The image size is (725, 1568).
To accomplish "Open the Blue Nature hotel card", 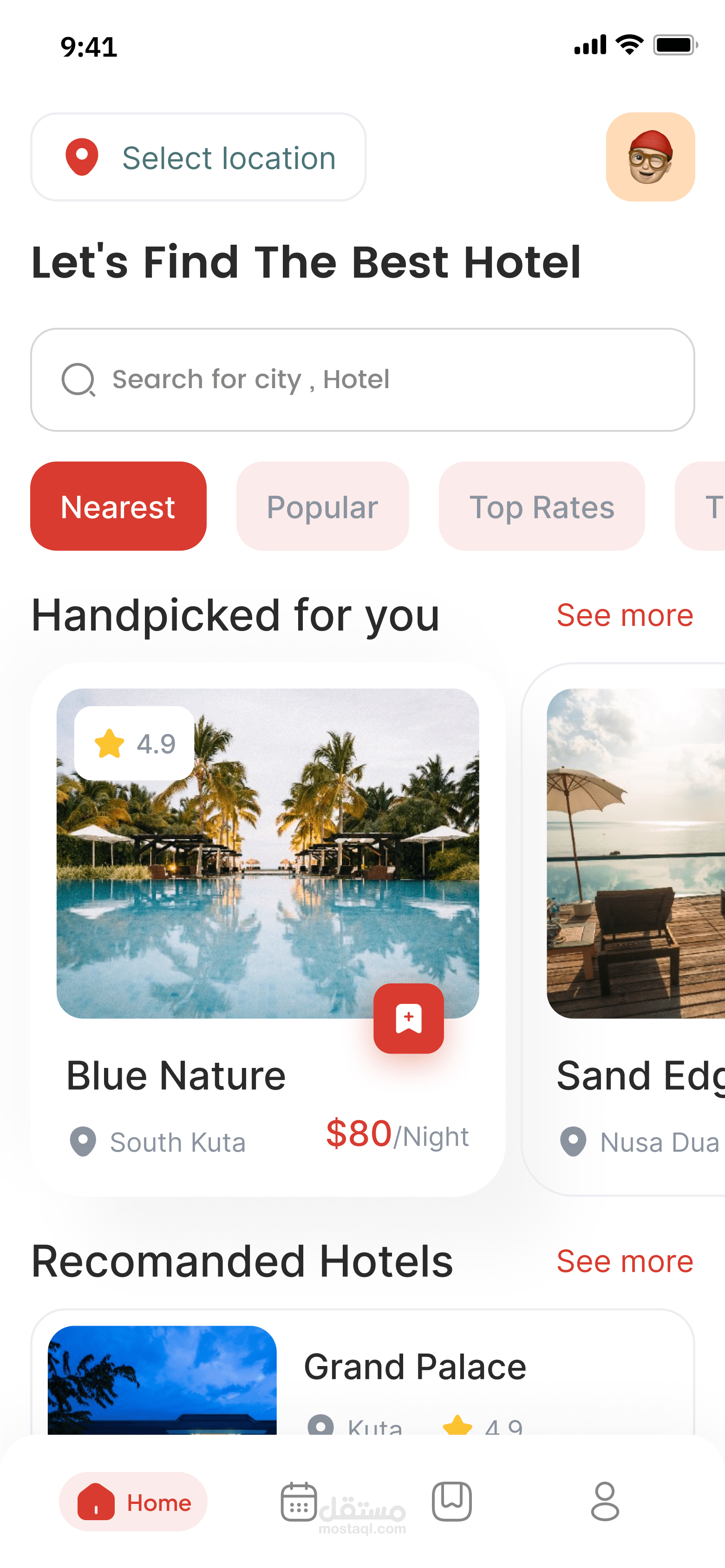I will pyautogui.click(x=268, y=930).
